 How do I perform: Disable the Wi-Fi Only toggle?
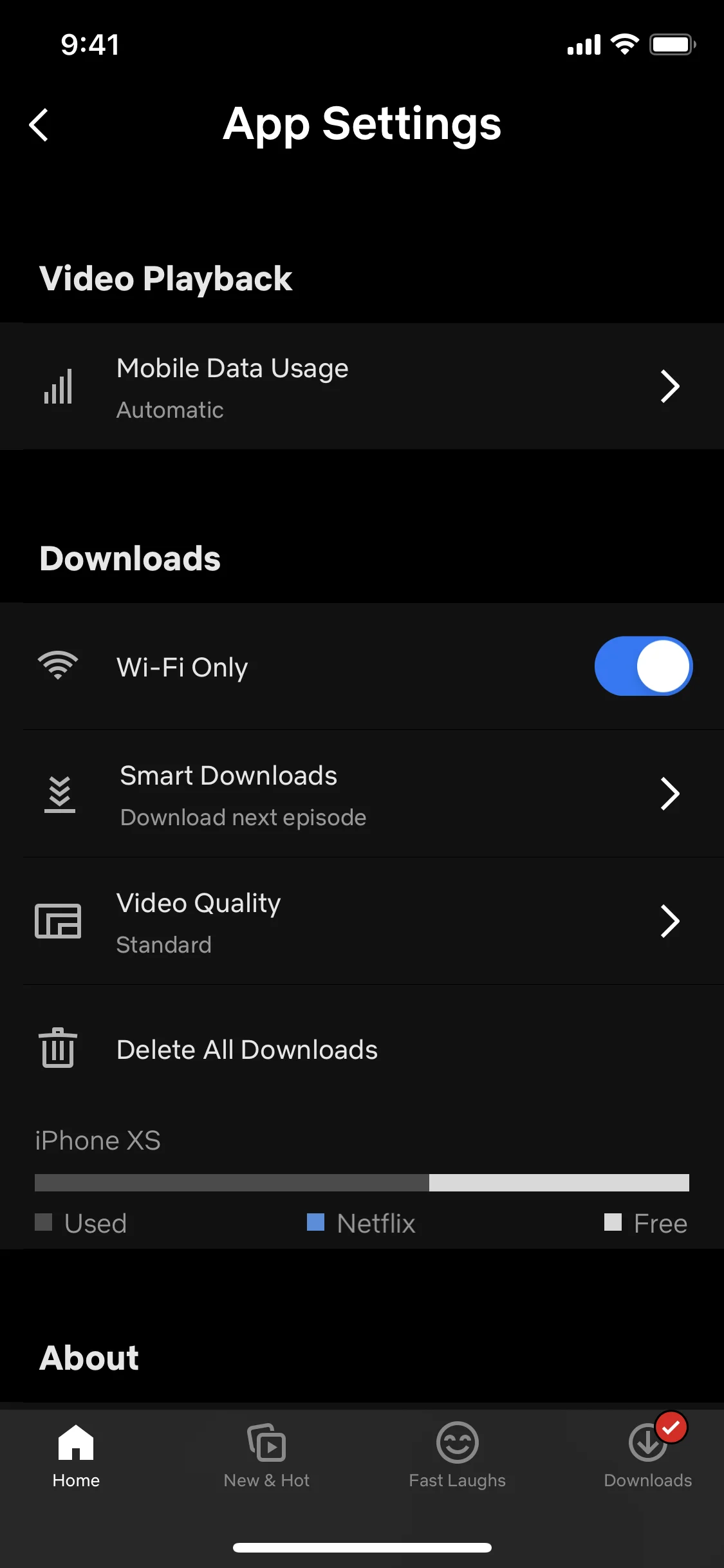(x=642, y=666)
